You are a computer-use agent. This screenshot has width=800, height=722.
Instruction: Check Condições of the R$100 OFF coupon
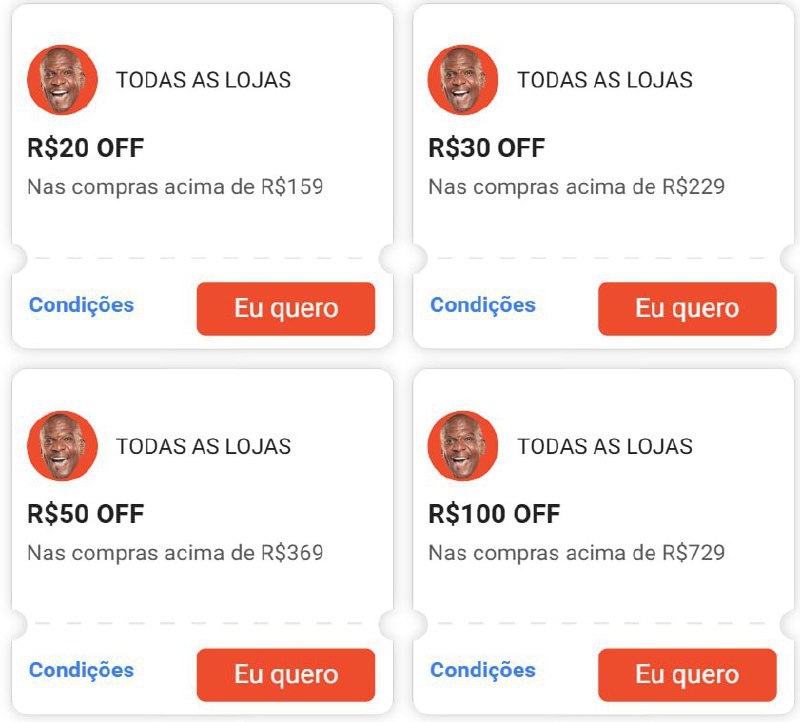[483, 670]
